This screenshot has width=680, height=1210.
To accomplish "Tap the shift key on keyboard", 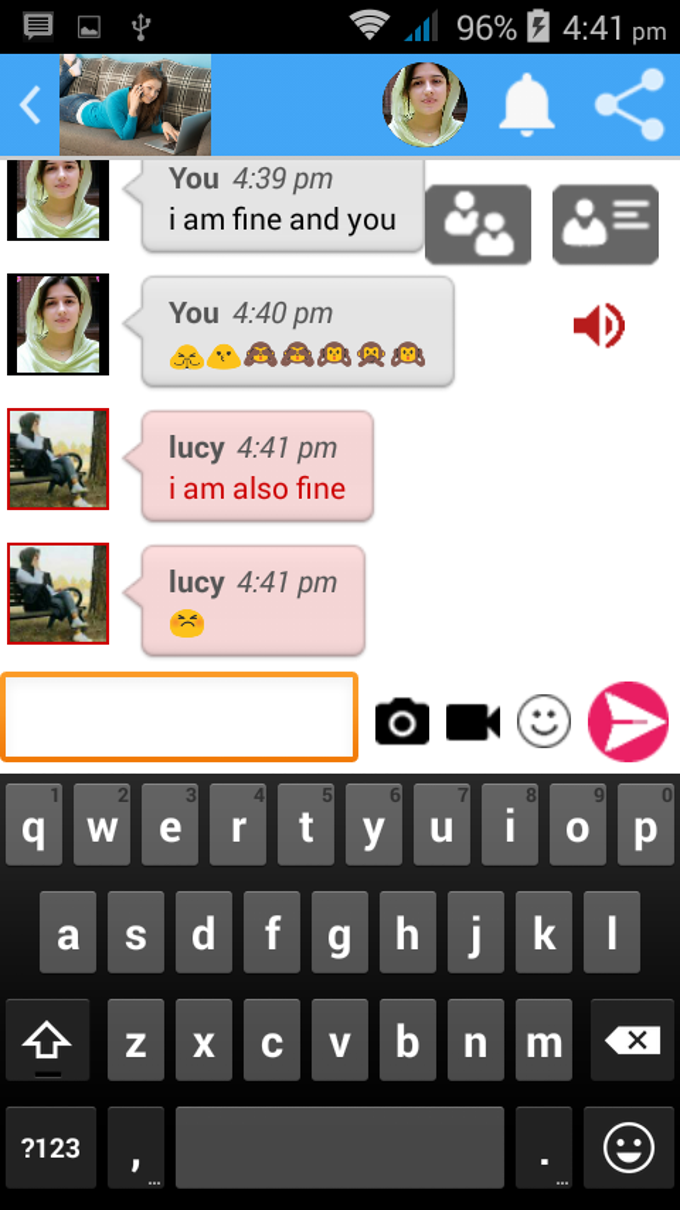I will pyautogui.click(x=47, y=1041).
